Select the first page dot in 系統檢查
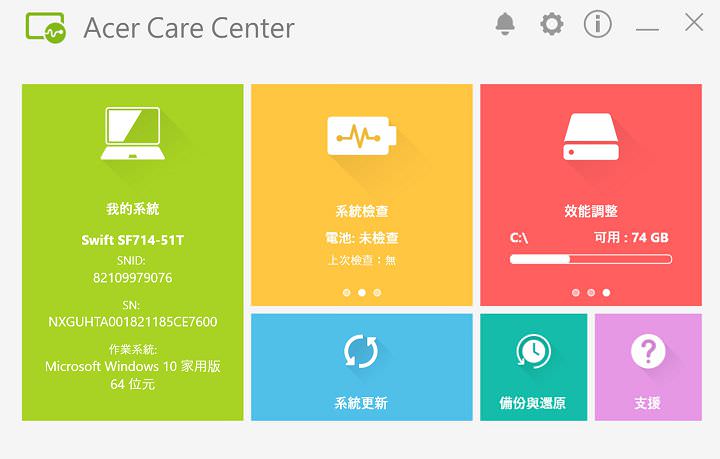Screen dimensions: 720x459 (x=346, y=293)
